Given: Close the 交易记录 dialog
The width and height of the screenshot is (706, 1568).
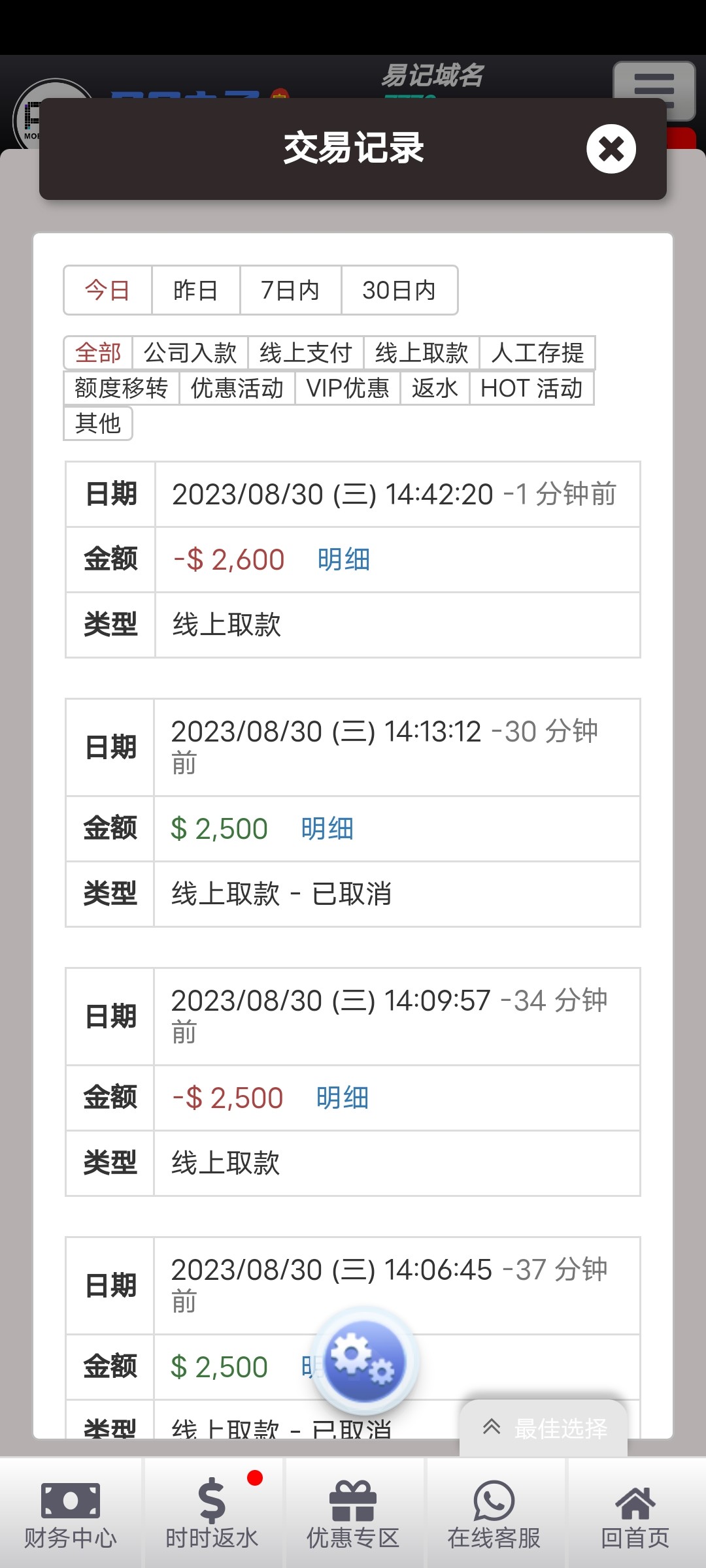Looking at the screenshot, I should 611,149.
